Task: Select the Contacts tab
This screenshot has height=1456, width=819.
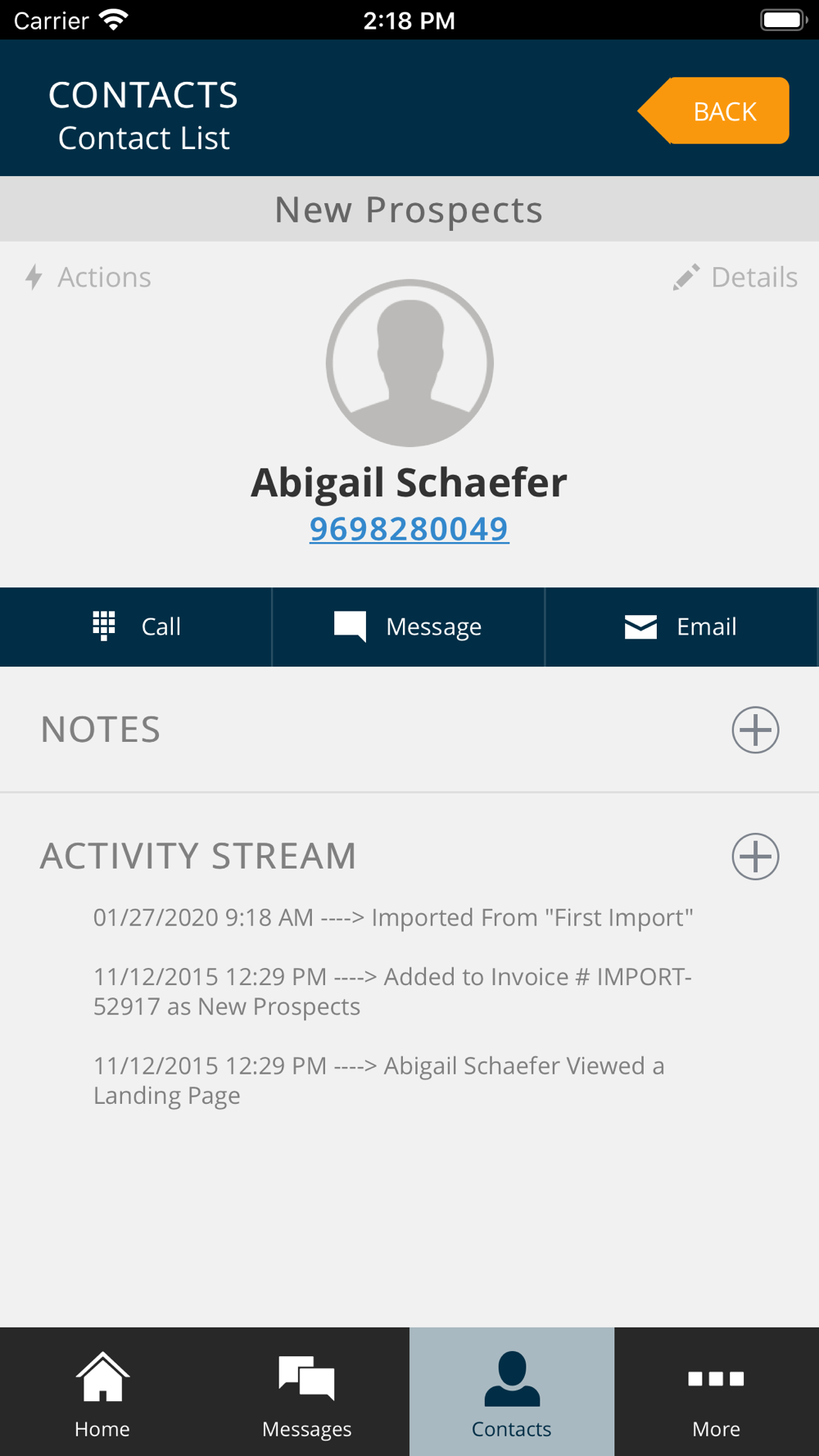Action: coord(512,1392)
